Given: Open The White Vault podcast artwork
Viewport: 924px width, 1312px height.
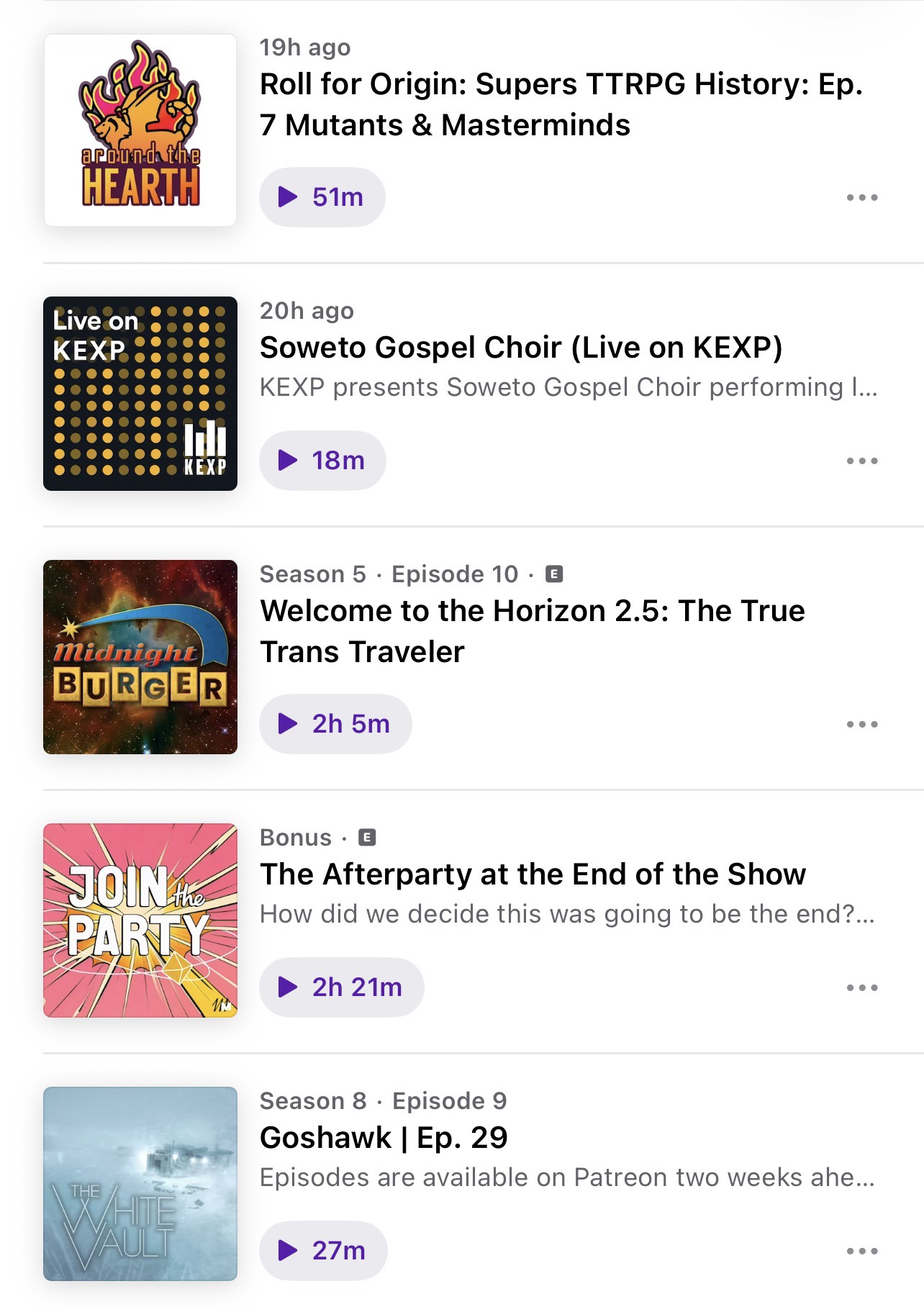Looking at the screenshot, I should (x=140, y=1184).
